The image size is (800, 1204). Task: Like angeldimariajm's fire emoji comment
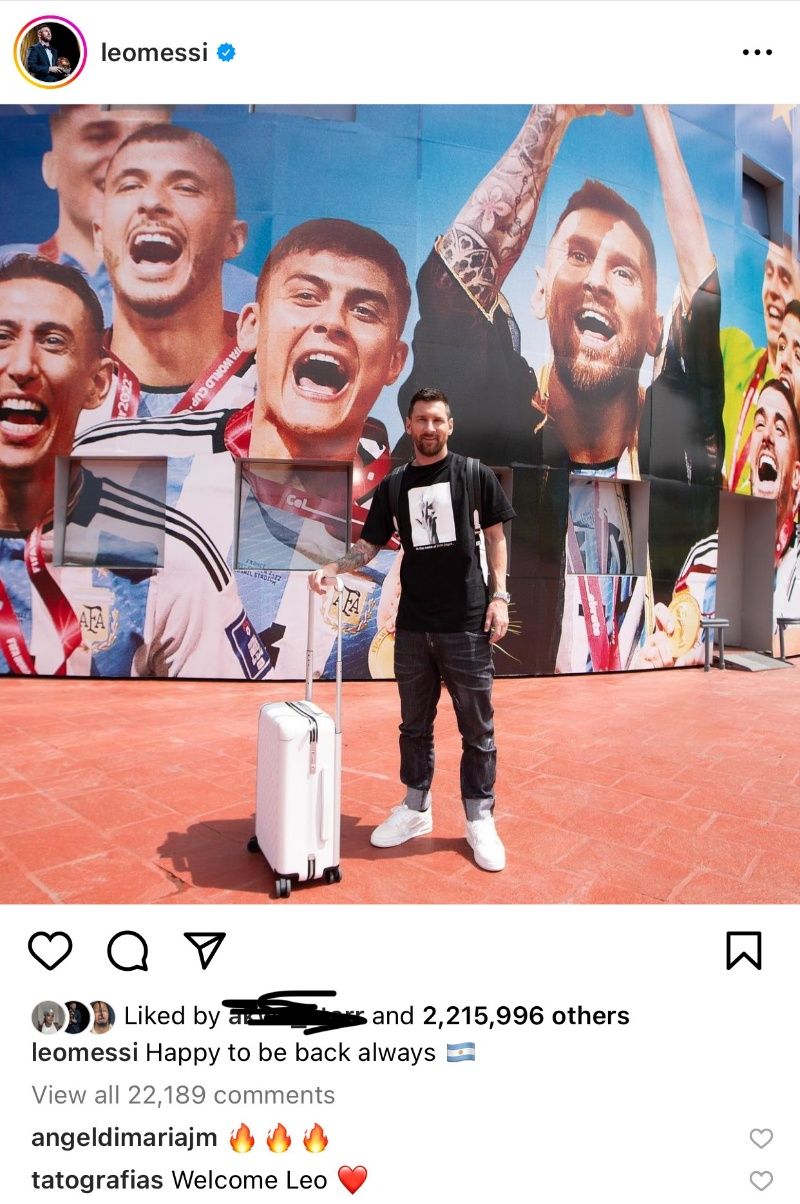[761, 1138]
